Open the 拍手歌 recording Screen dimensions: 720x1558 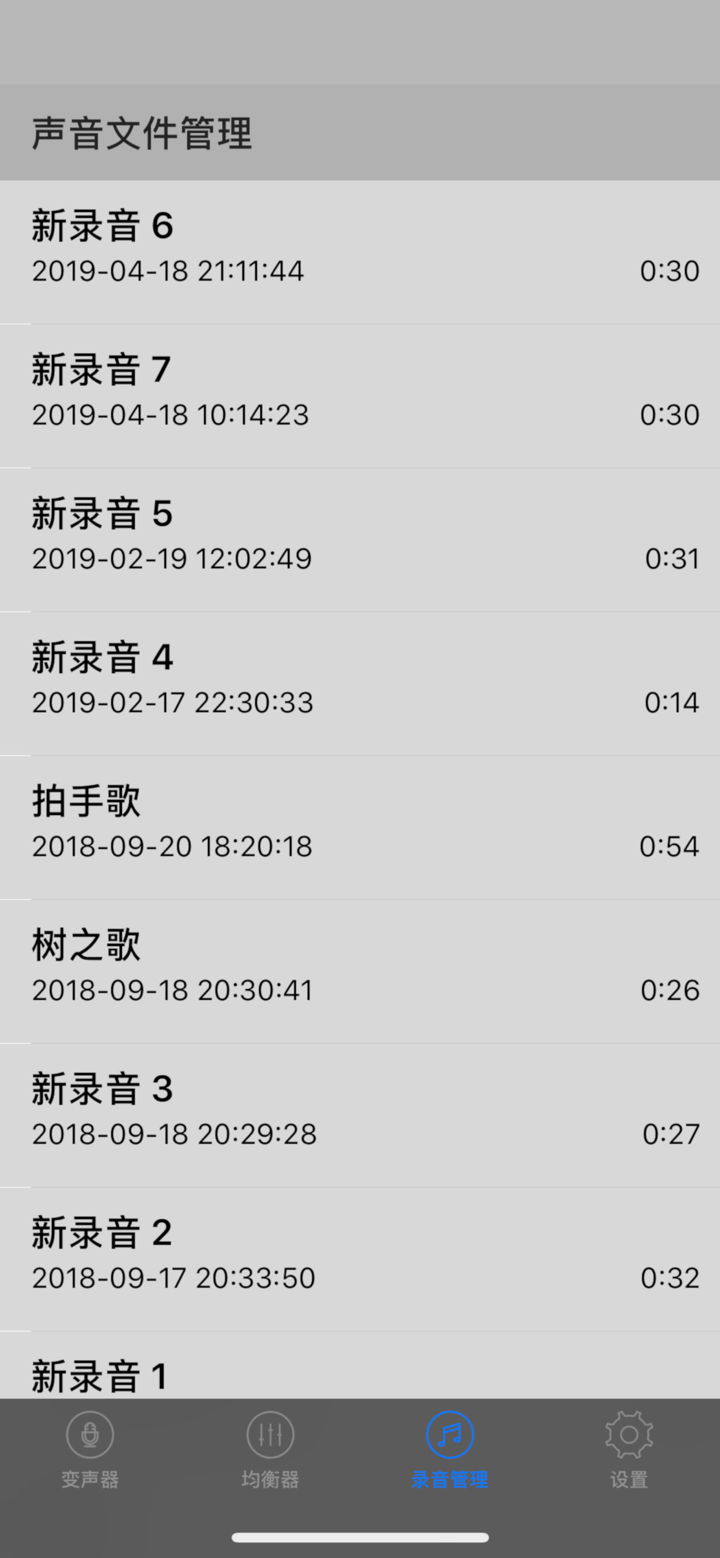click(x=360, y=821)
